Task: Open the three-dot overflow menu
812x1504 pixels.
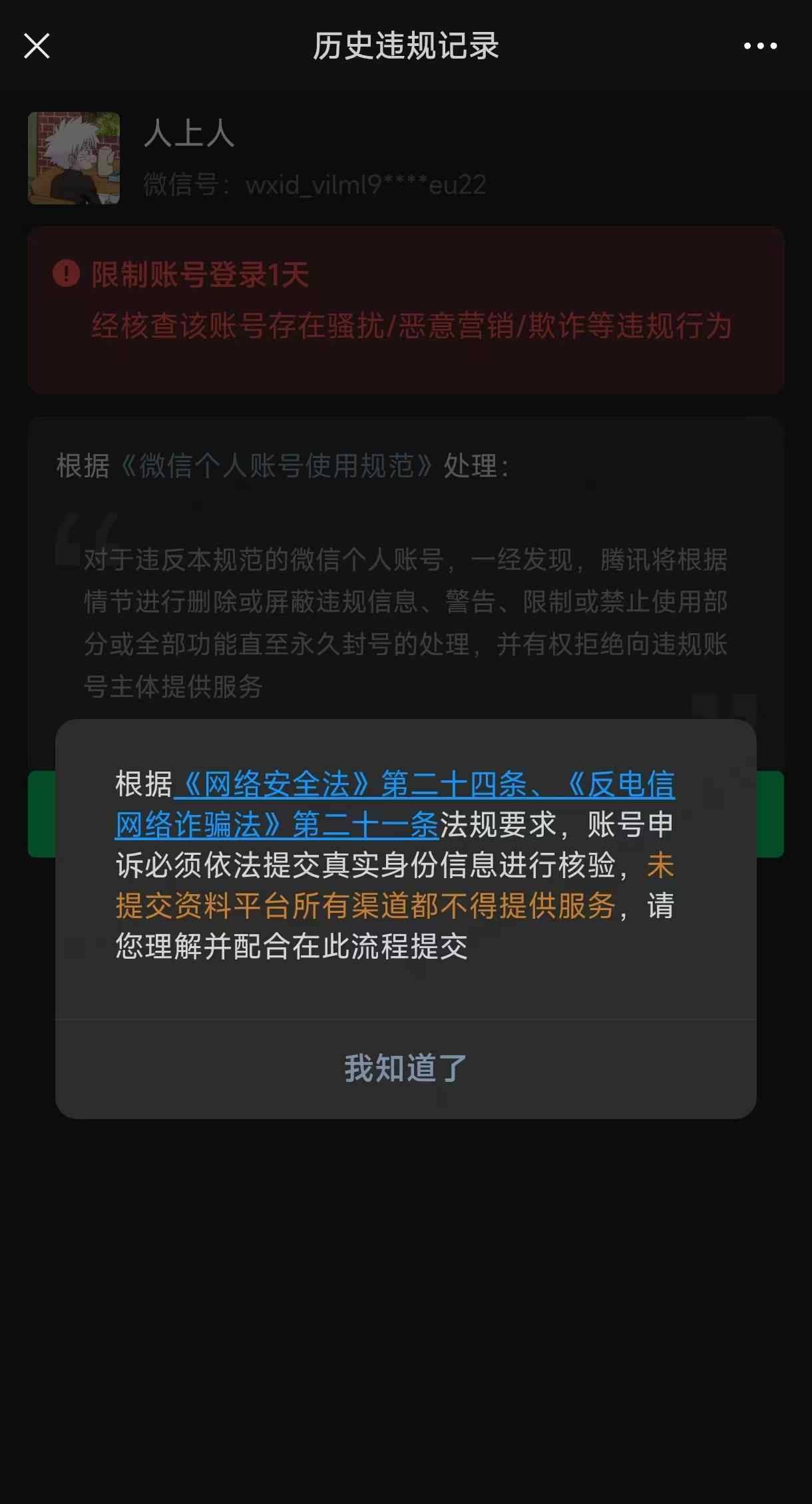Action: pyautogui.click(x=760, y=46)
